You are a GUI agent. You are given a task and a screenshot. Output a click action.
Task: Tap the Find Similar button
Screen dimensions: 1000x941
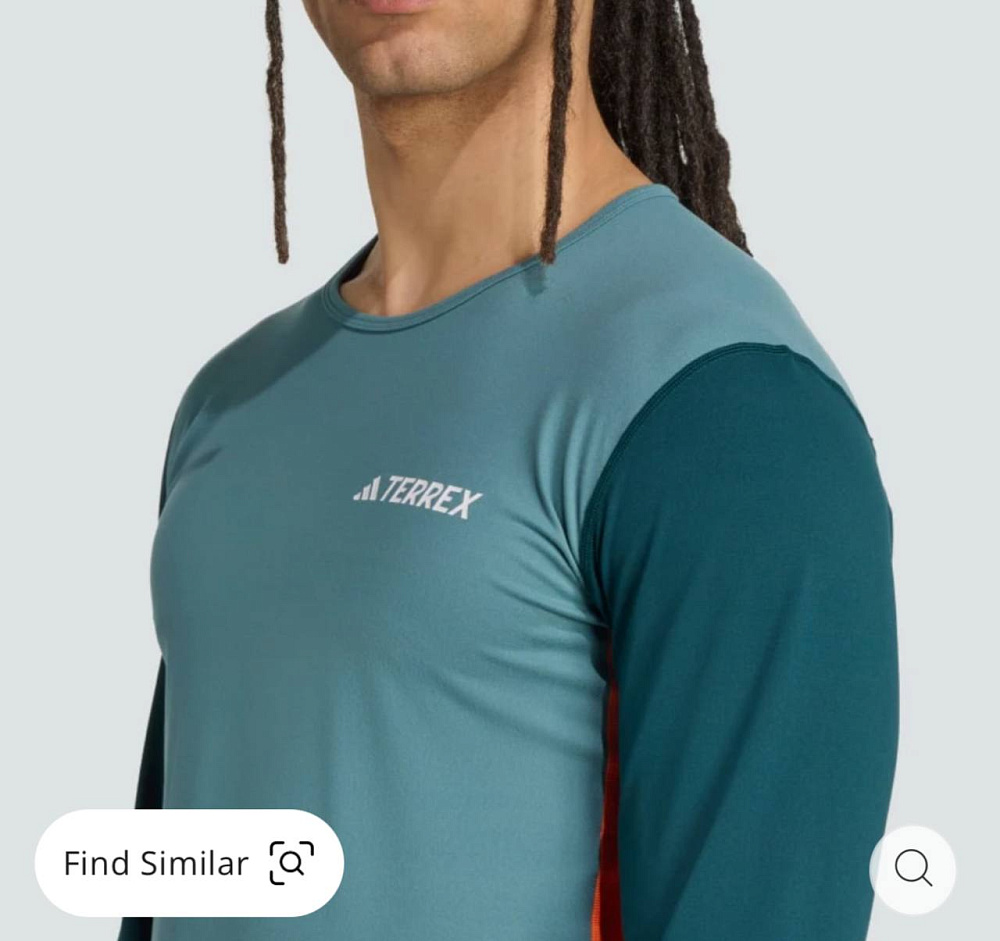click(189, 863)
